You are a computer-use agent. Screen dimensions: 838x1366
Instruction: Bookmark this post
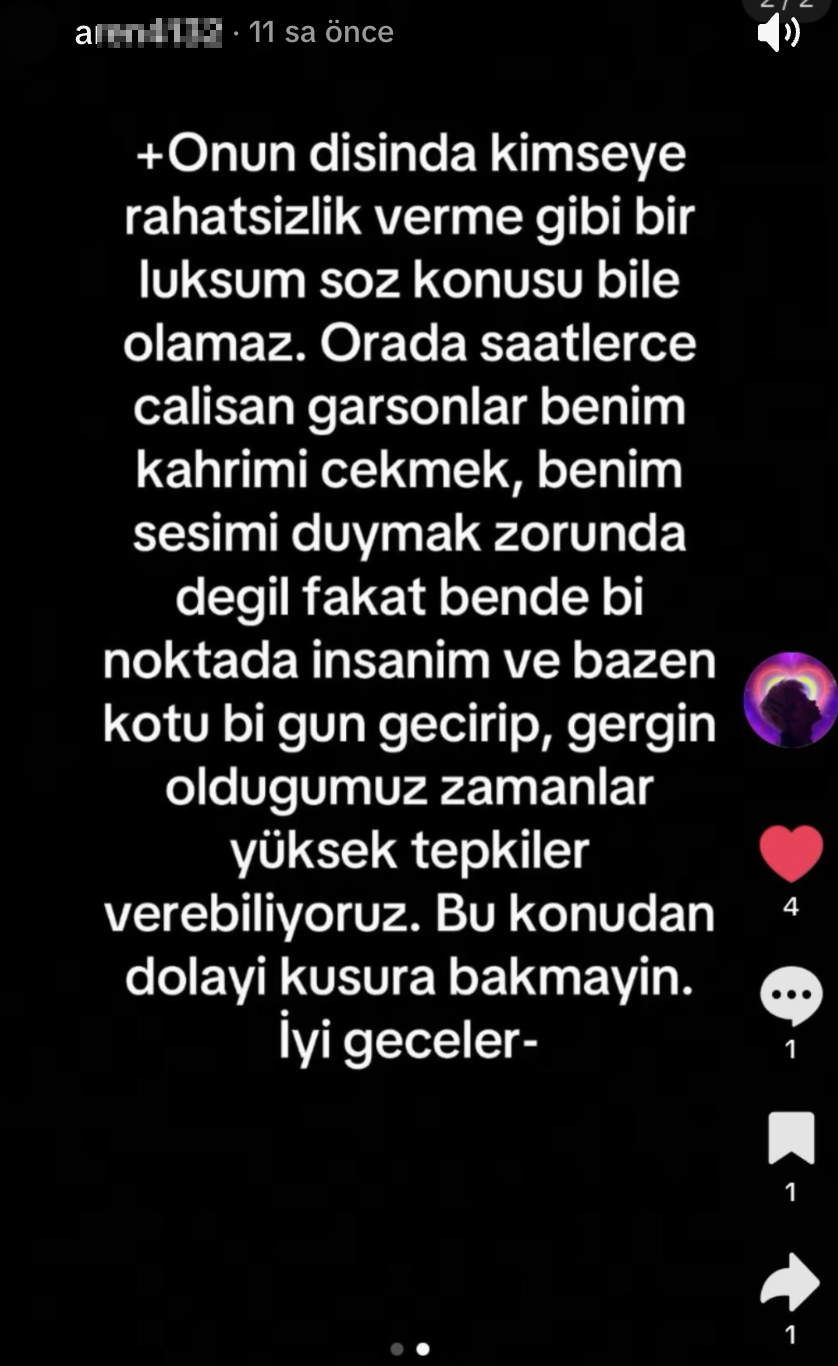coord(791,1139)
